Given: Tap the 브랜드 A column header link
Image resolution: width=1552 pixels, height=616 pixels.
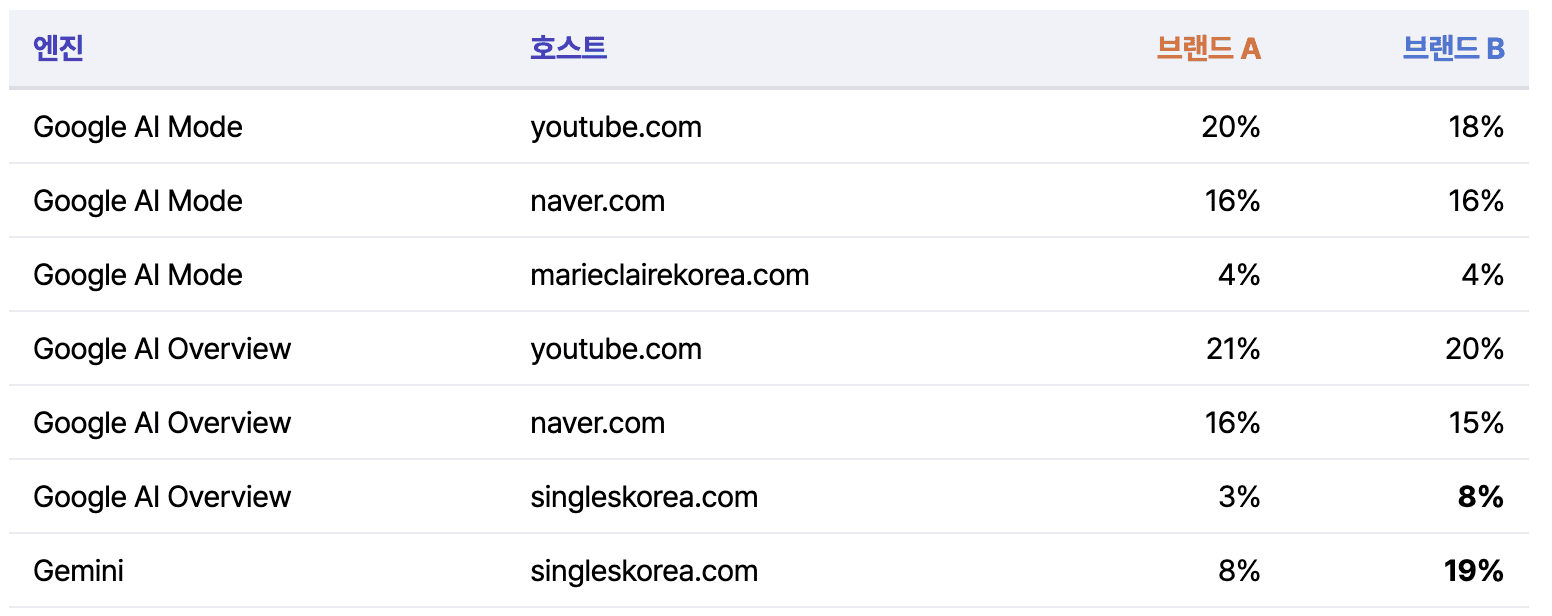Looking at the screenshot, I should (x=1208, y=48).
